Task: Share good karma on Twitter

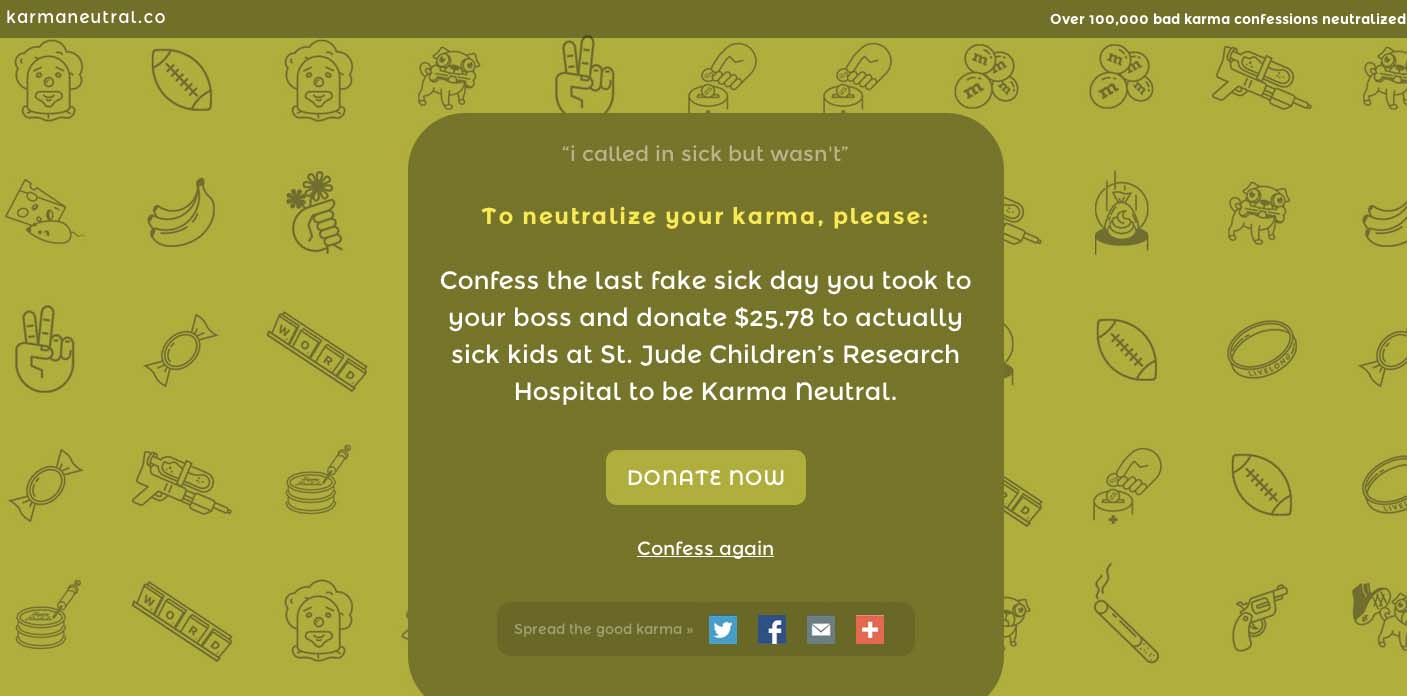Action: point(723,629)
